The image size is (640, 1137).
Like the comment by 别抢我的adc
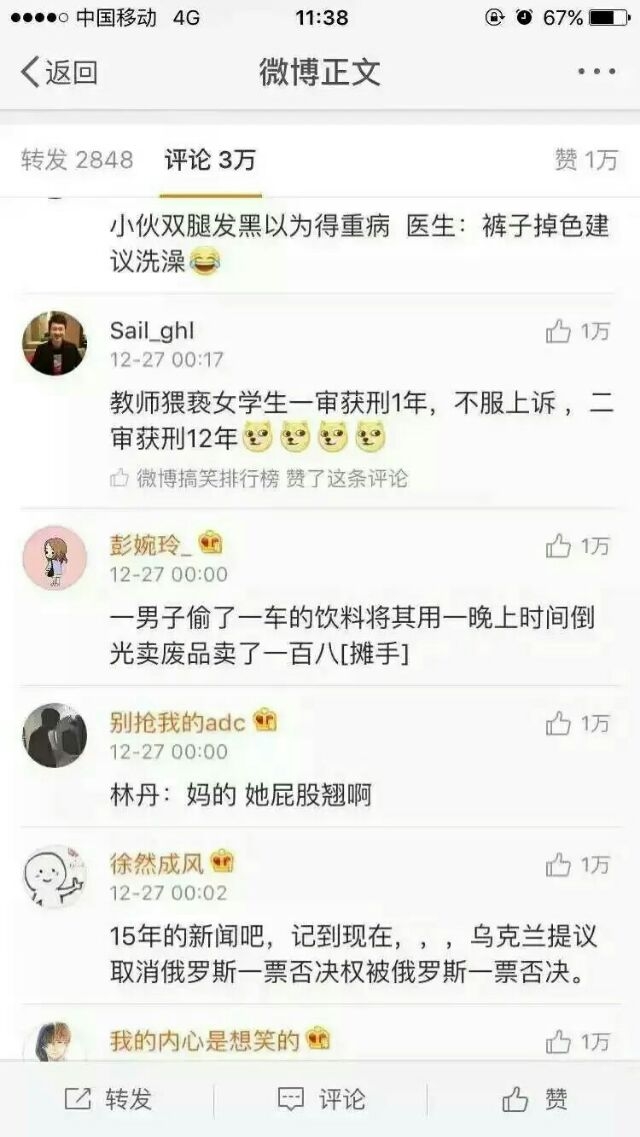578,723
